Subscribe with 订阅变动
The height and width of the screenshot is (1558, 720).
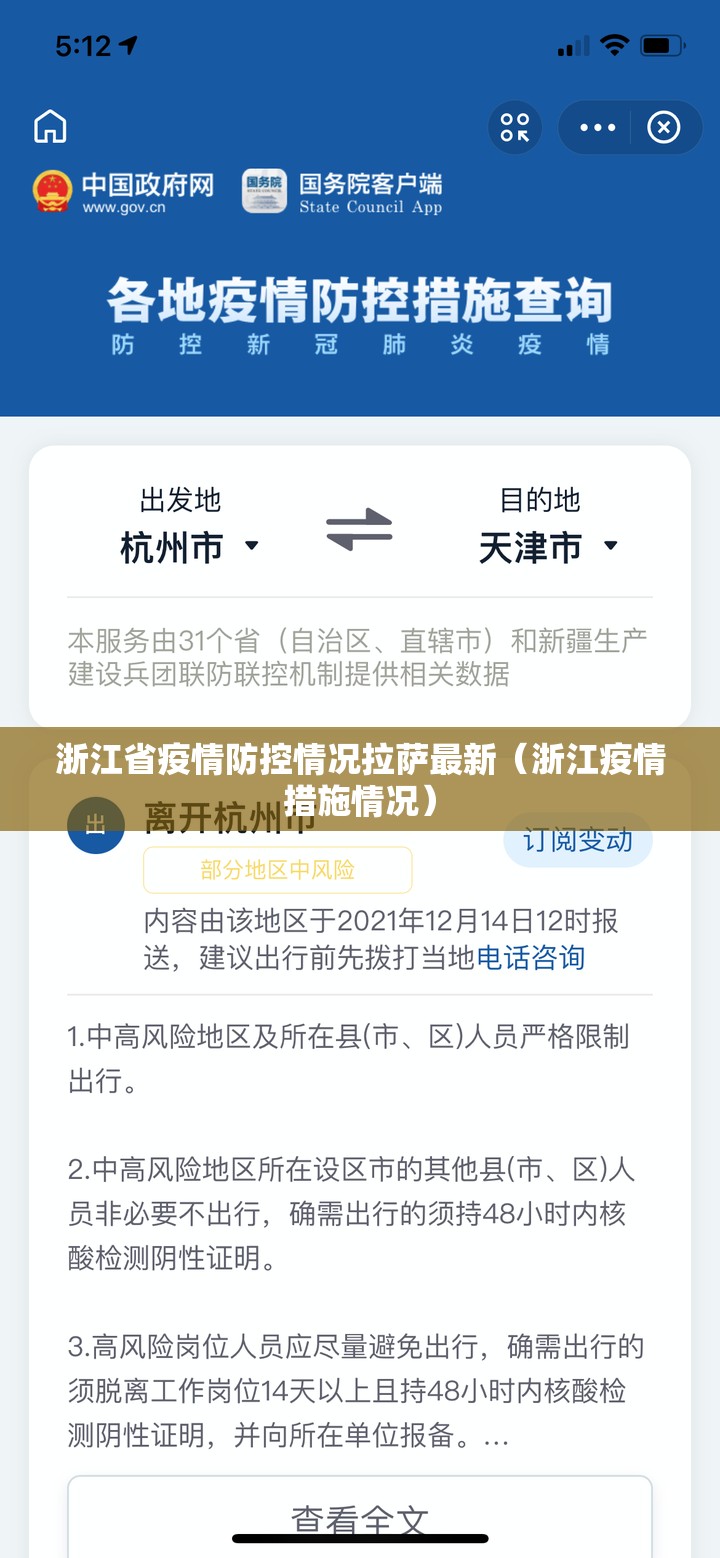tap(578, 841)
